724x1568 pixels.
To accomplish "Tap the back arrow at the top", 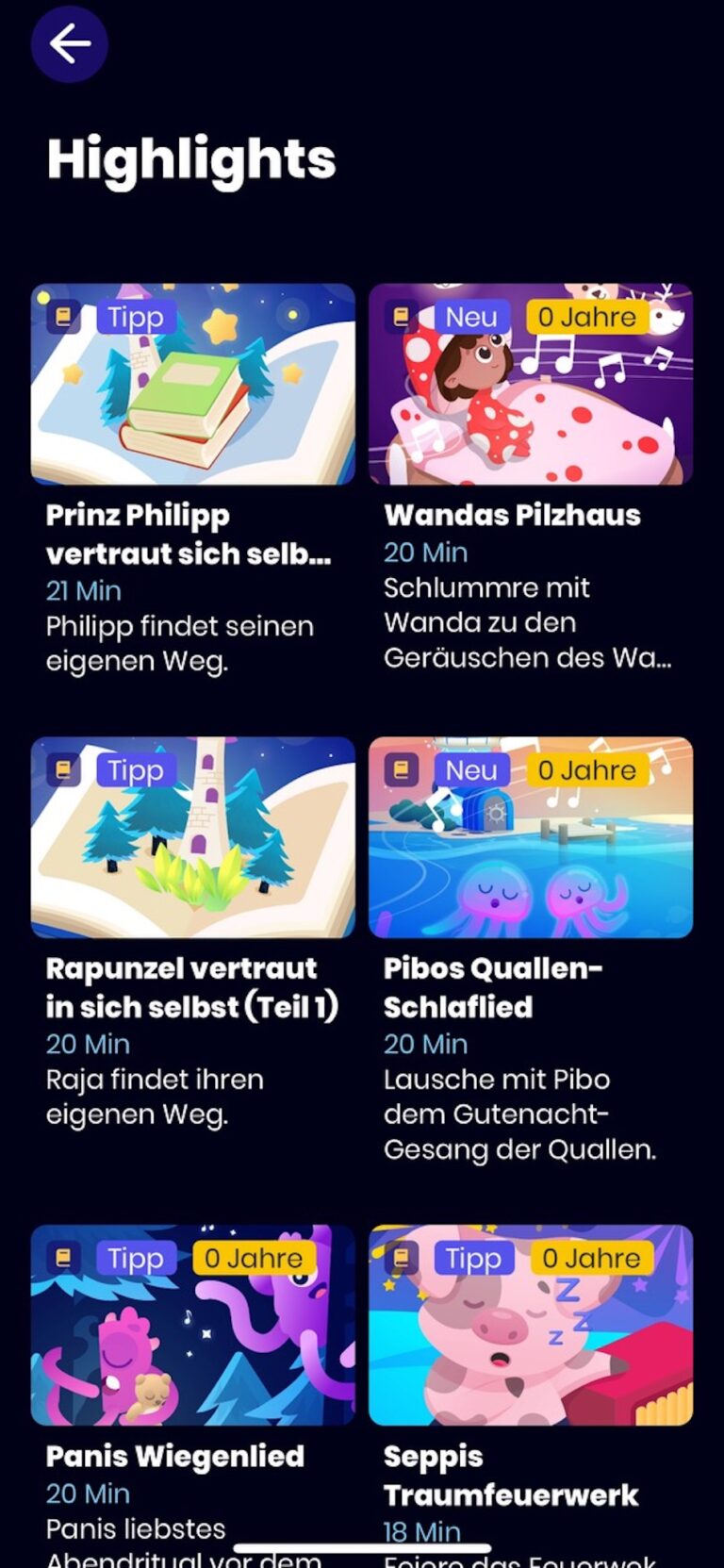I will 69,43.
